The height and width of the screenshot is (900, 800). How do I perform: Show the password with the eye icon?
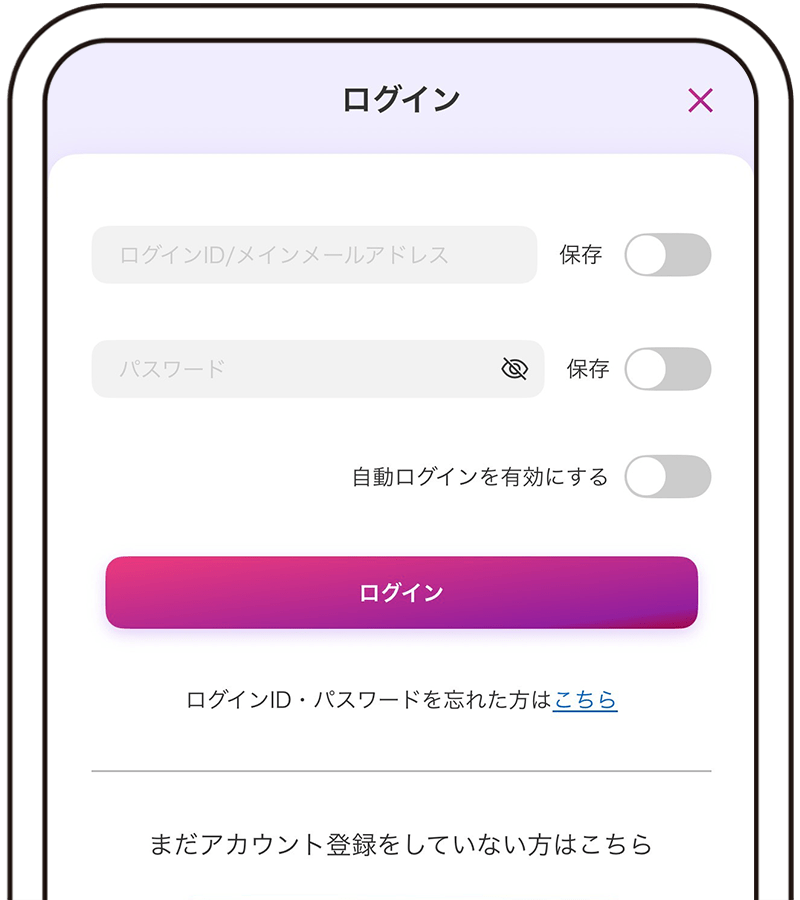click(x=514, y=369)
